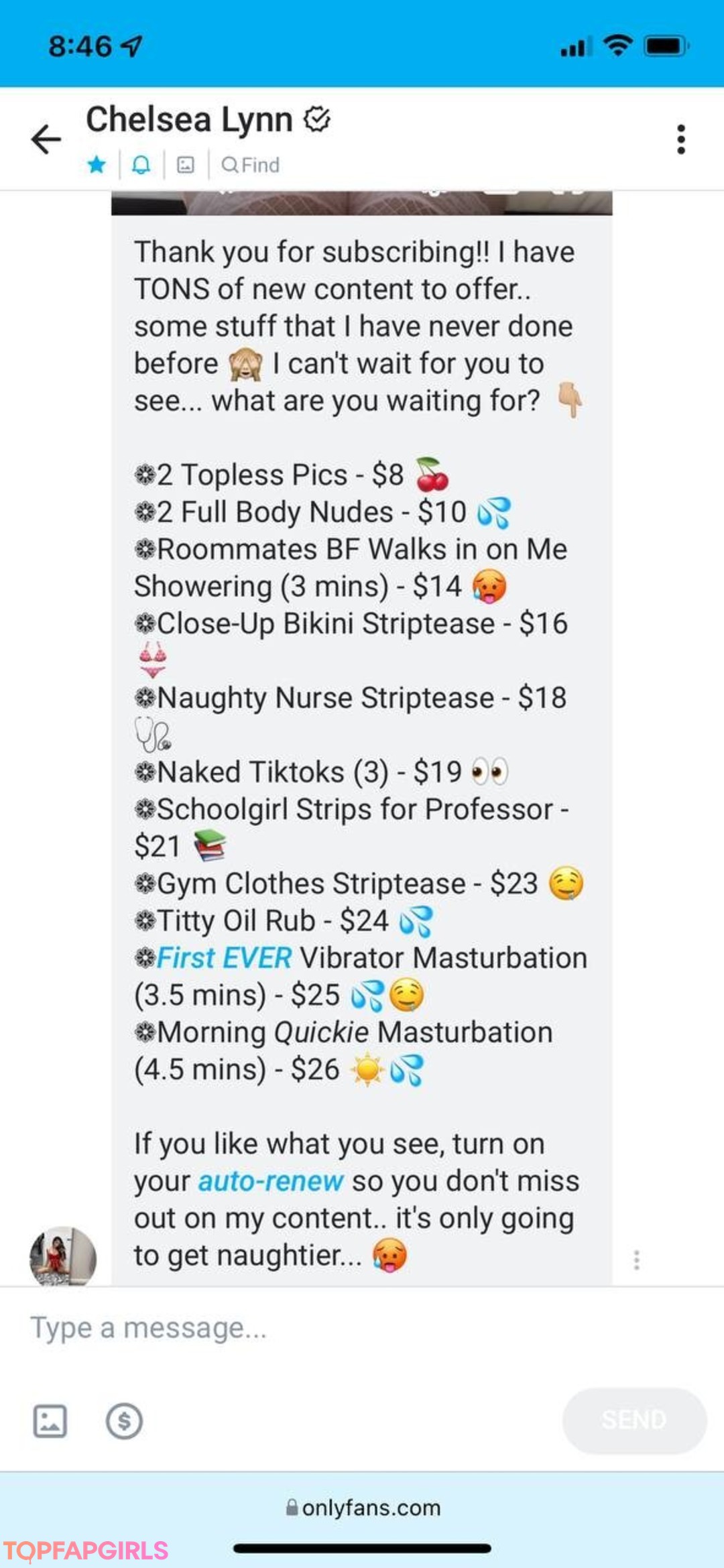Screen dimensions: 724x1568
Task: Open message options dots beside the message
Action: click(x=636, y=1260)
